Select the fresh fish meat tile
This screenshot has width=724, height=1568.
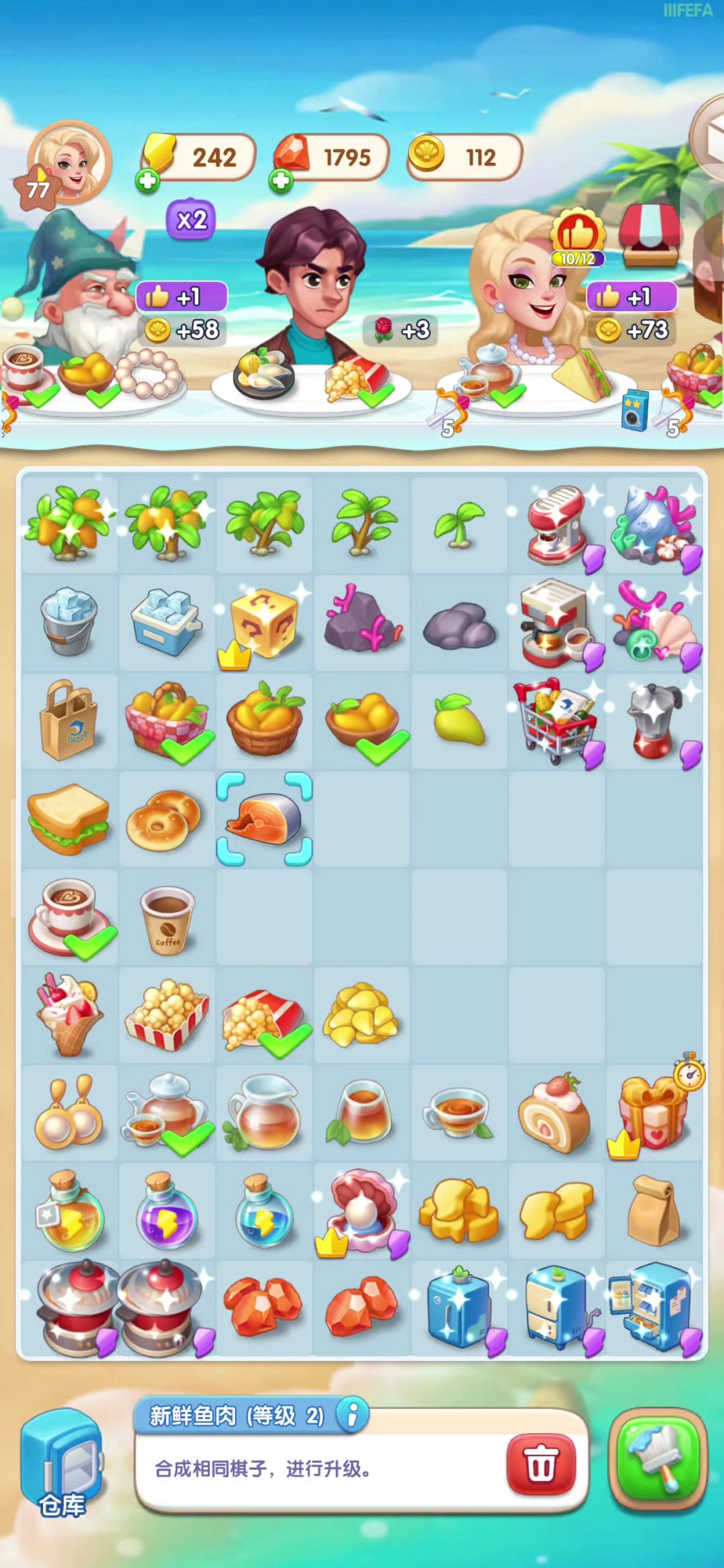[264, 819]
